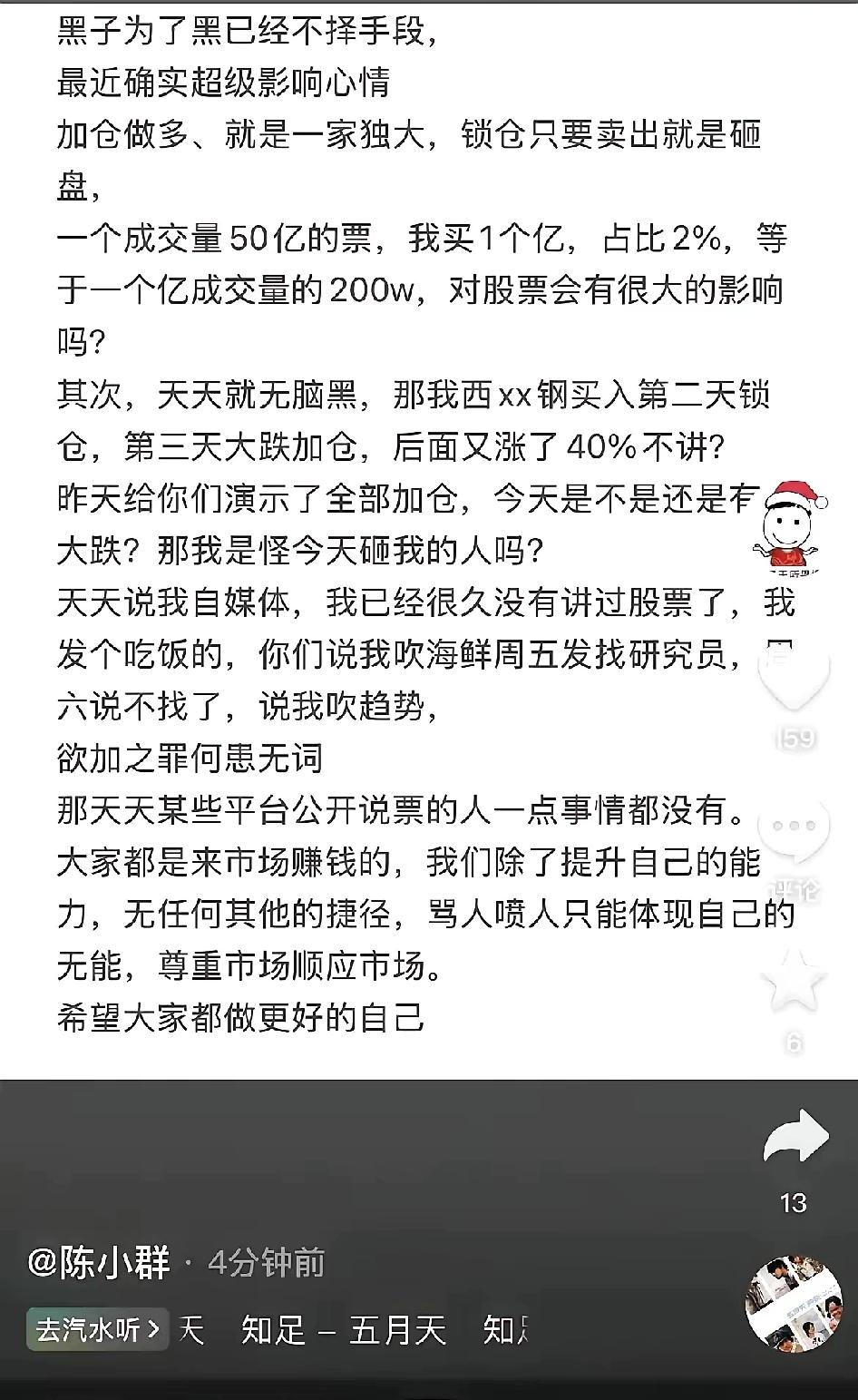Expand share options via the share arrow
The height and width of the screenshot is (1400, 858).
click(x=798, y=1134)
